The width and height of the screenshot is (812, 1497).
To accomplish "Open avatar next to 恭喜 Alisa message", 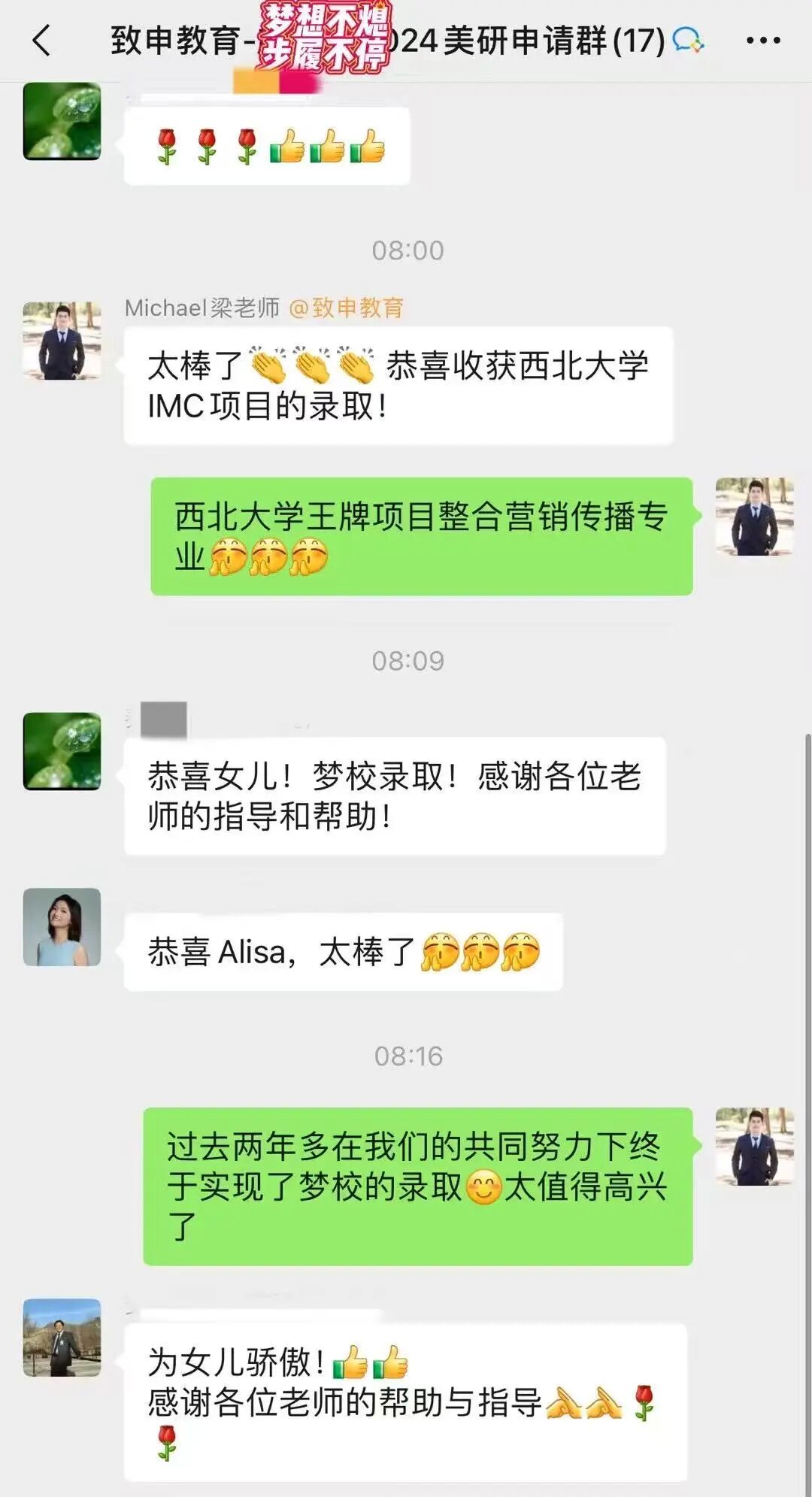I will (62, 927).
